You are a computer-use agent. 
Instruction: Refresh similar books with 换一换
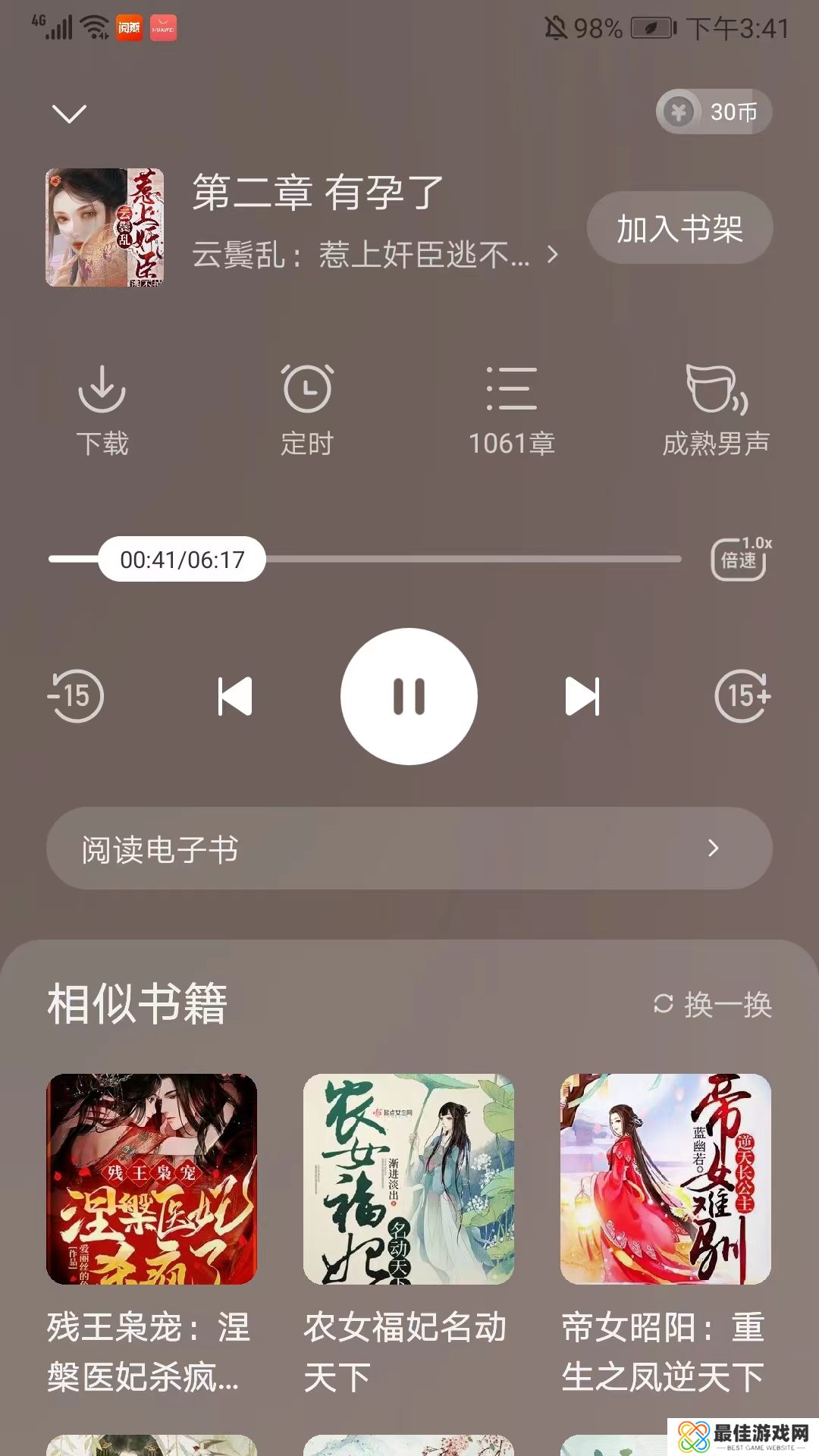pos(713,1005)
